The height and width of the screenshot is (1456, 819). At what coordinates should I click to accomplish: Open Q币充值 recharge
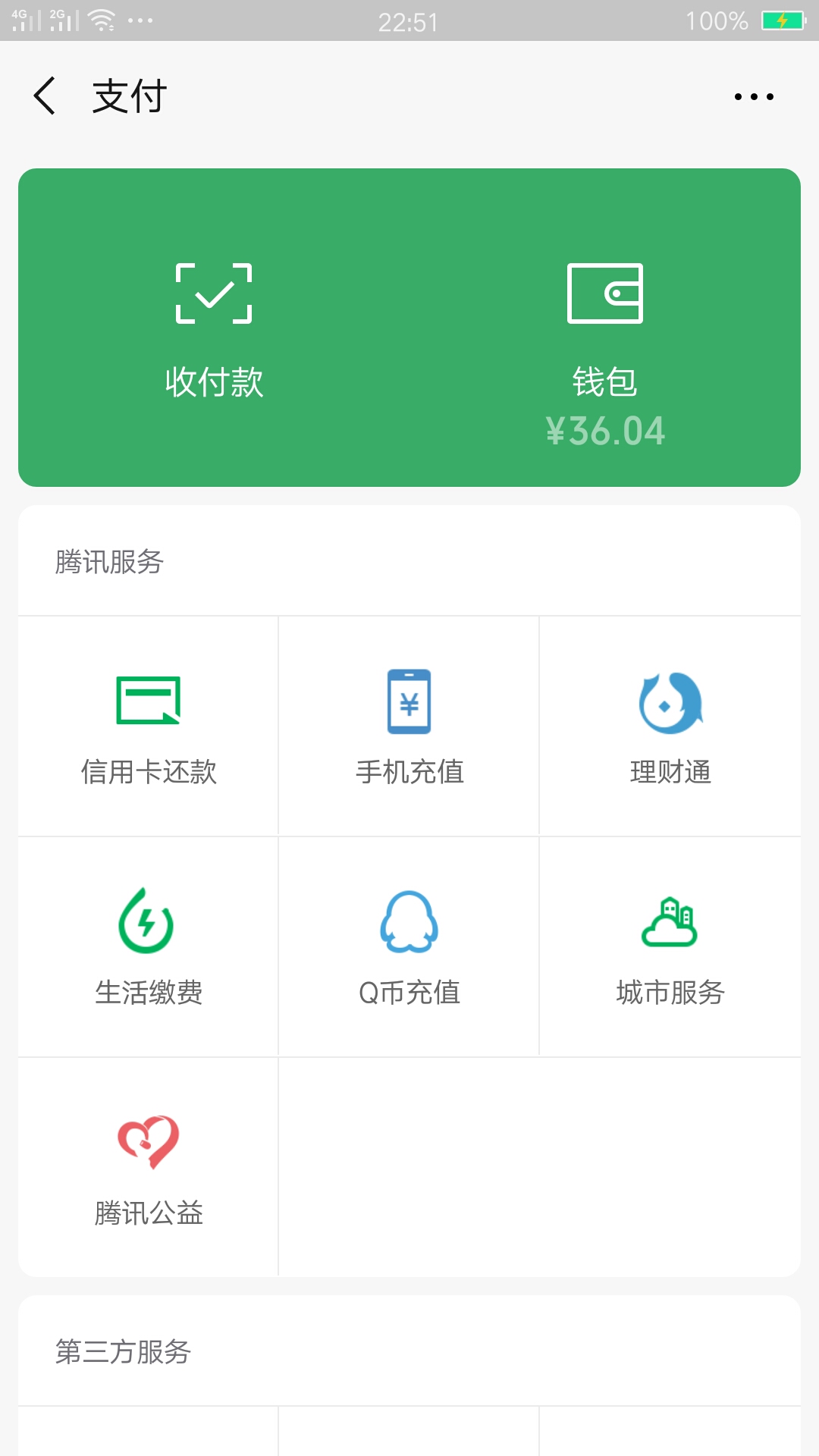(x=409, y=947)
